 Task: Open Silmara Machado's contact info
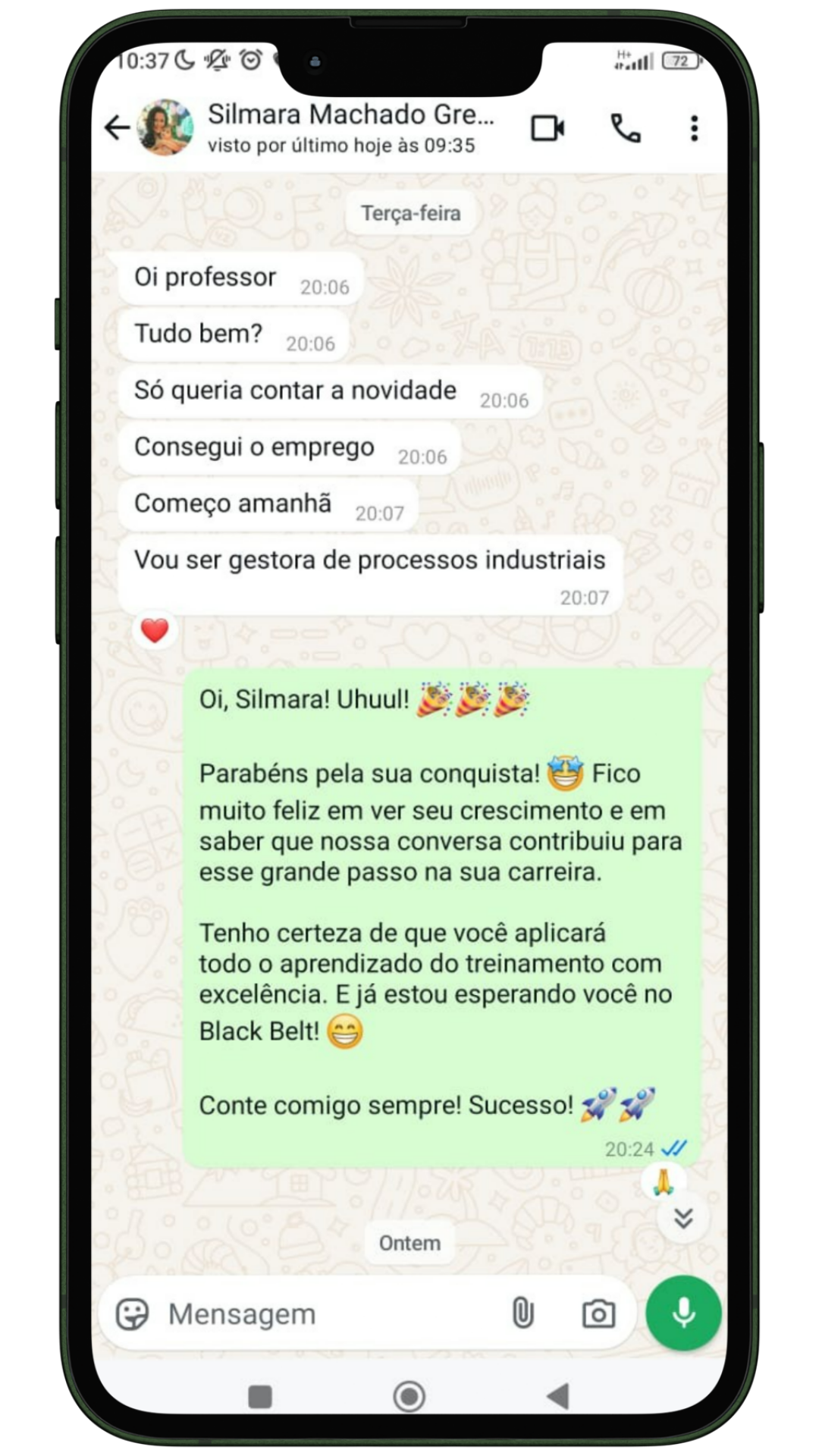pos(350,127)
